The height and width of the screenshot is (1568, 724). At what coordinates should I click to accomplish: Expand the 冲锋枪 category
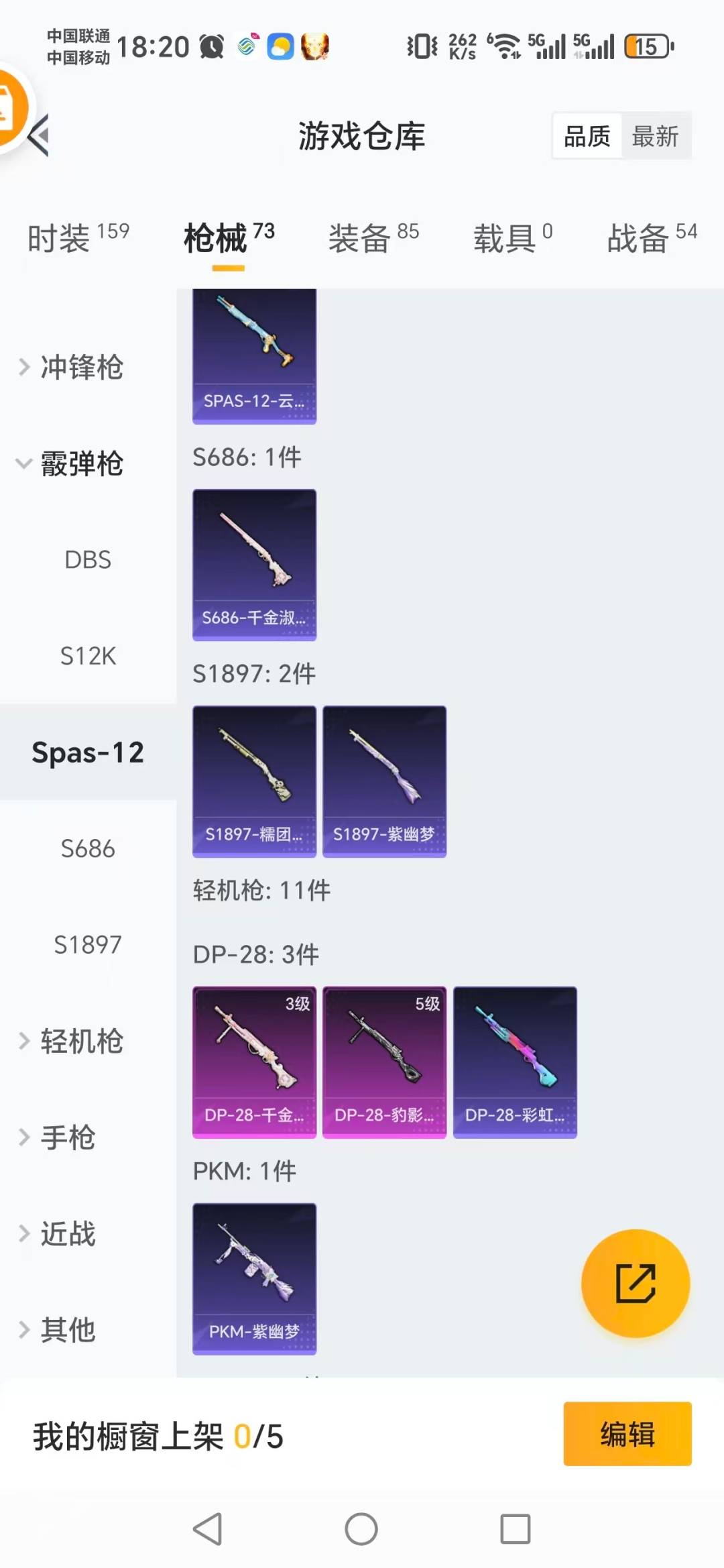click(72, 368)
